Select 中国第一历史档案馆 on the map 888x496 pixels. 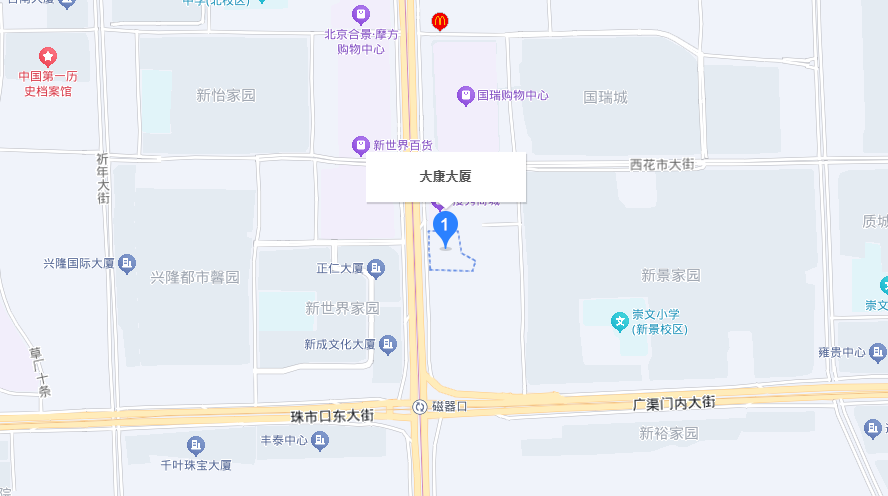[47, 57]
